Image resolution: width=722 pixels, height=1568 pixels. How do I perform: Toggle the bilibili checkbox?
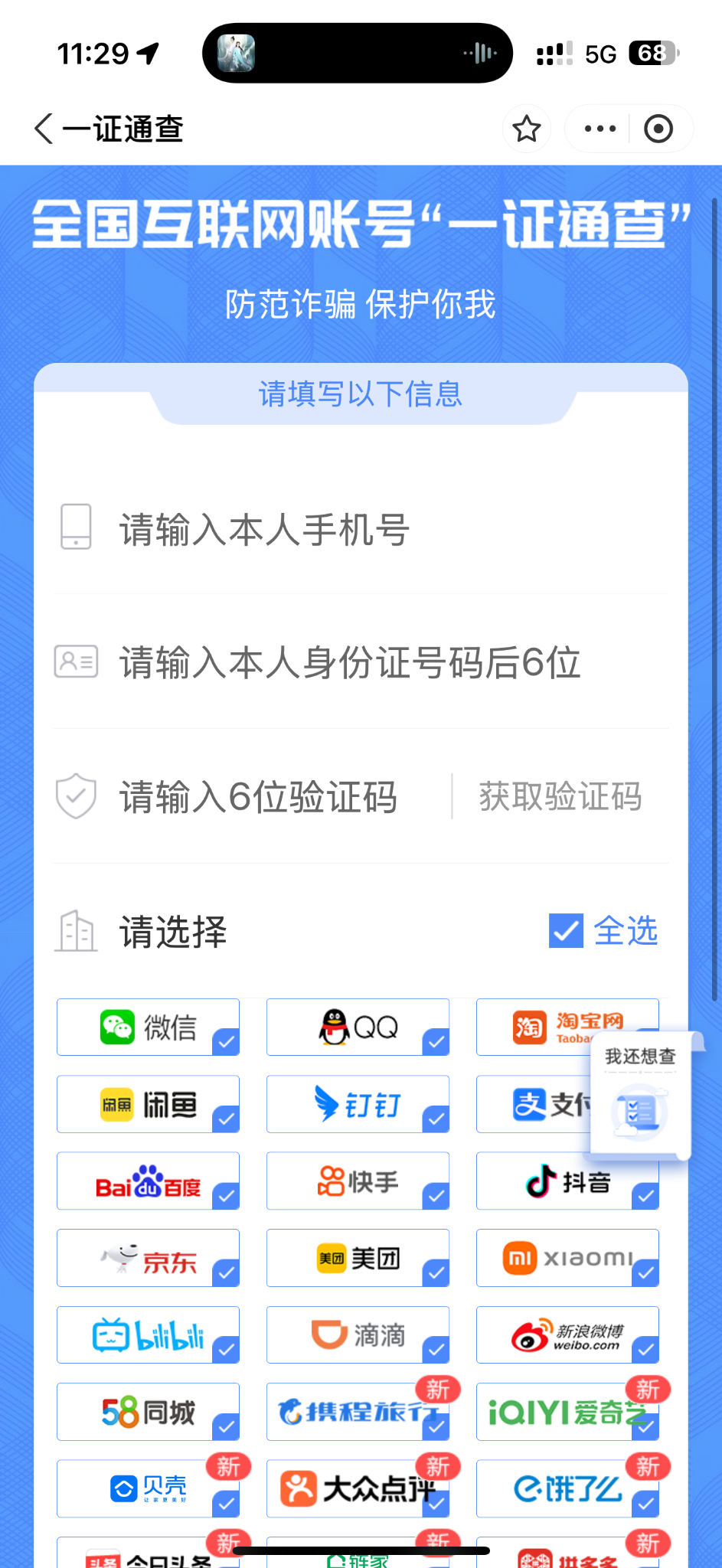[149, 1335]
